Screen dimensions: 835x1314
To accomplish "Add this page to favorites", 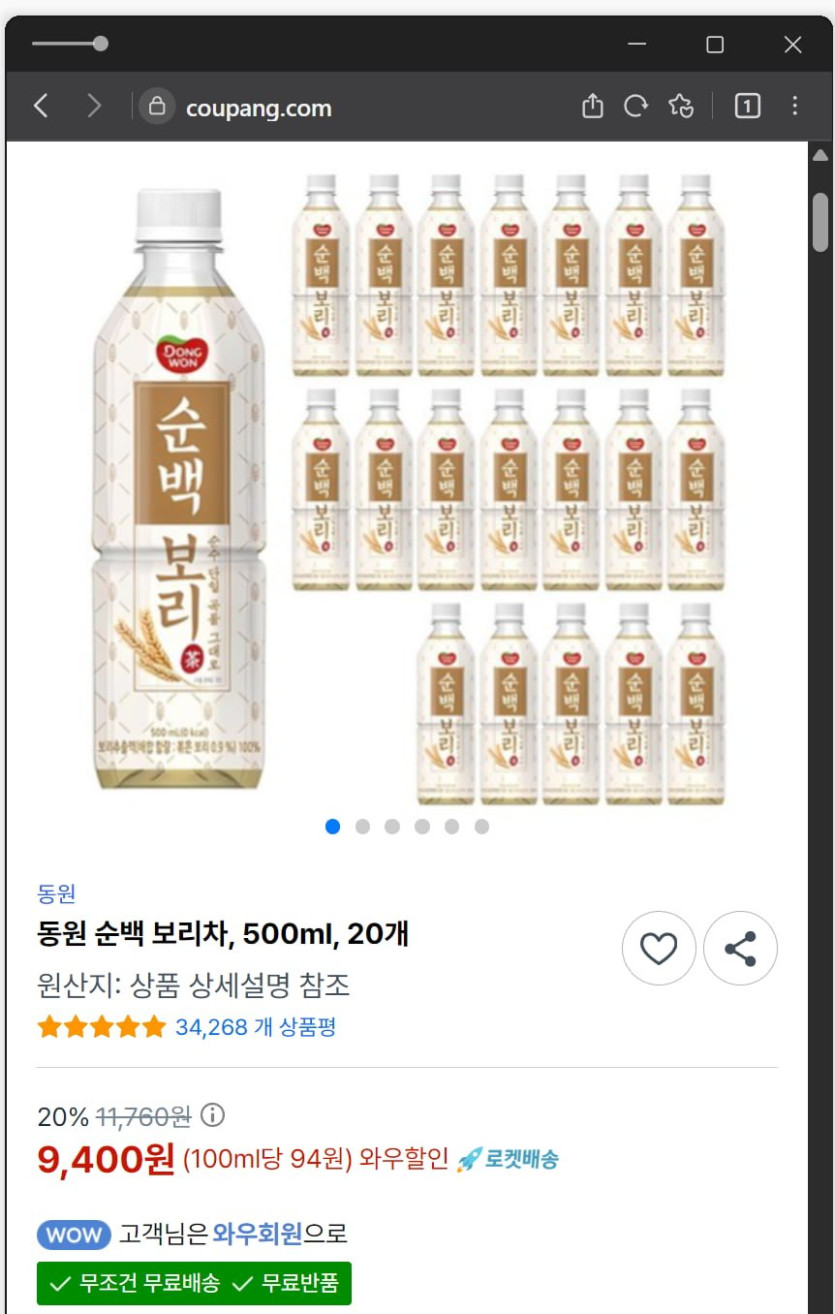I will 681,106.
